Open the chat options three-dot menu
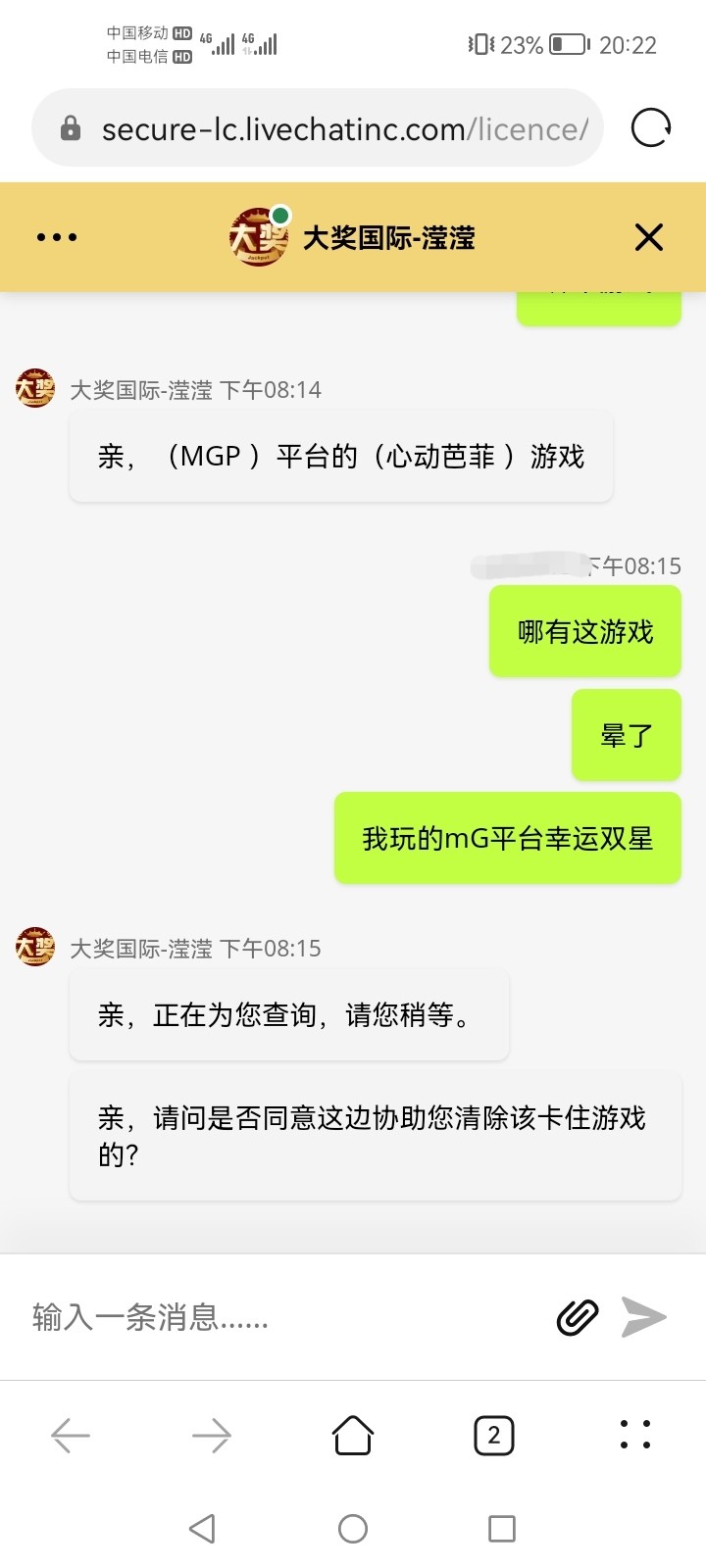 (x=57, y=237)
